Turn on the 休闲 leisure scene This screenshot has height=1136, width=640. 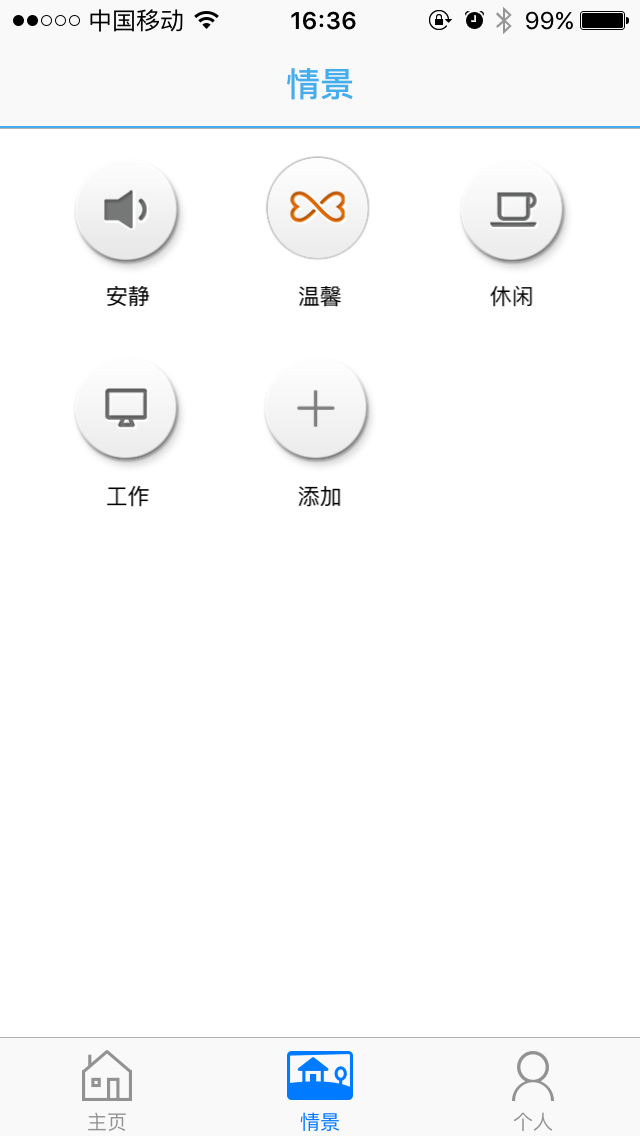click(x=511, y=210)
